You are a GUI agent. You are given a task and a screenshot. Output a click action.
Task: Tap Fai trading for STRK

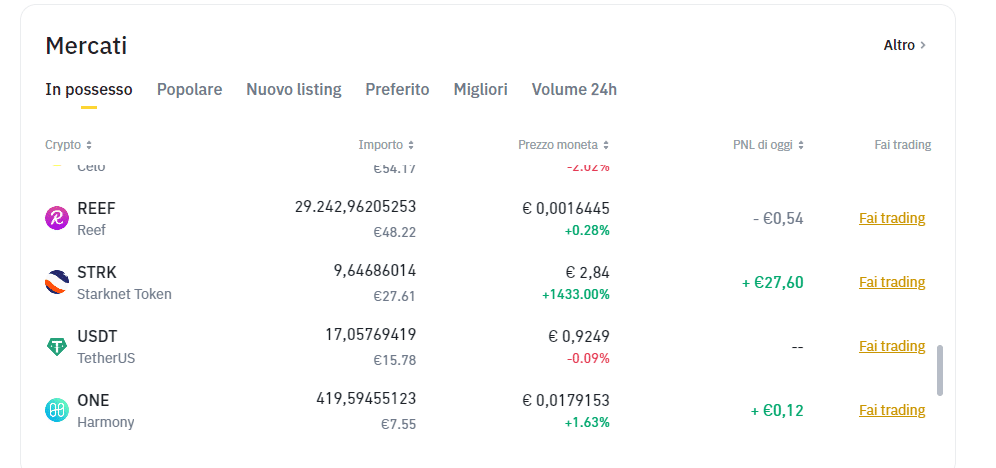[x=891, y=282]
